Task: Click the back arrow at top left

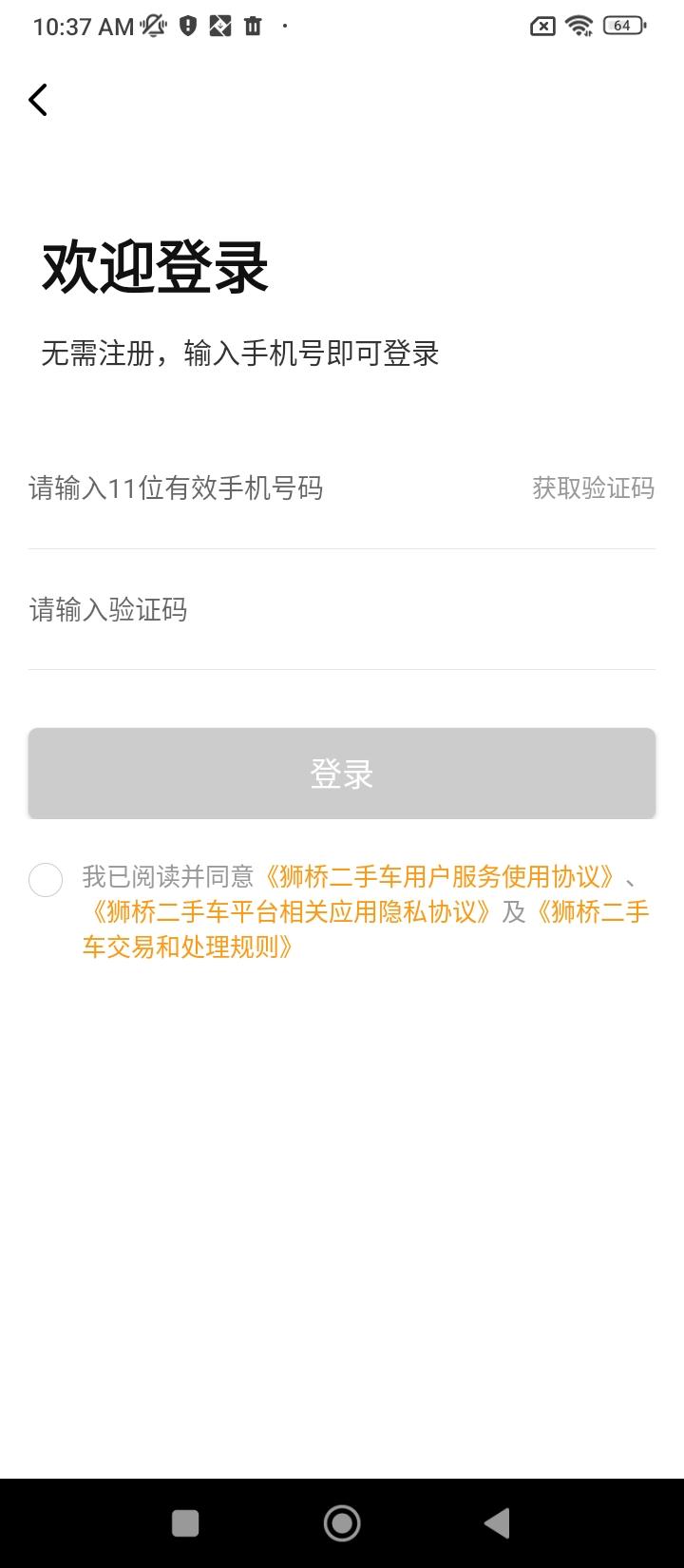Action: tap(38, 100)
